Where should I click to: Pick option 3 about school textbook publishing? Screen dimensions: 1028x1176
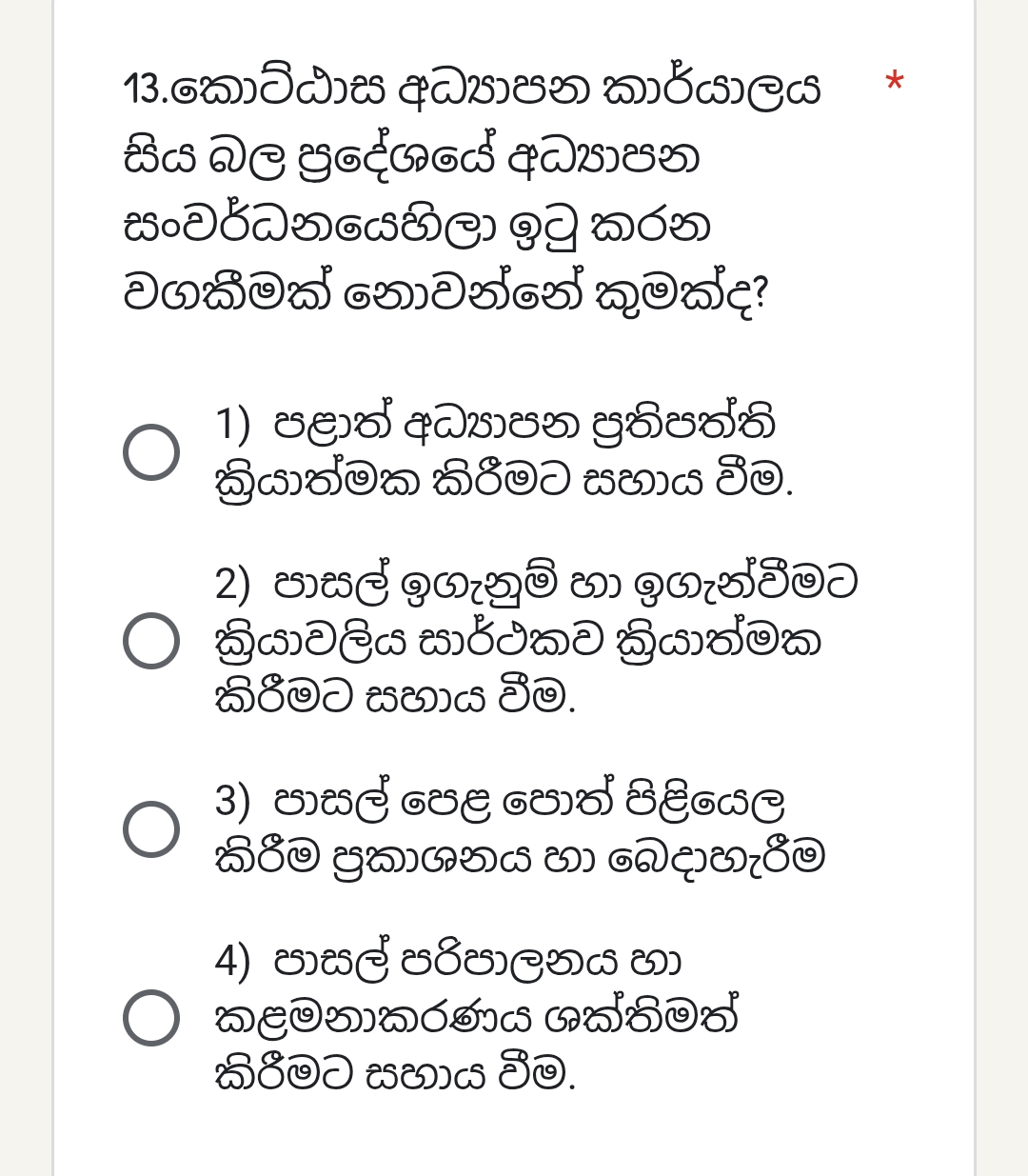(151, 829)
